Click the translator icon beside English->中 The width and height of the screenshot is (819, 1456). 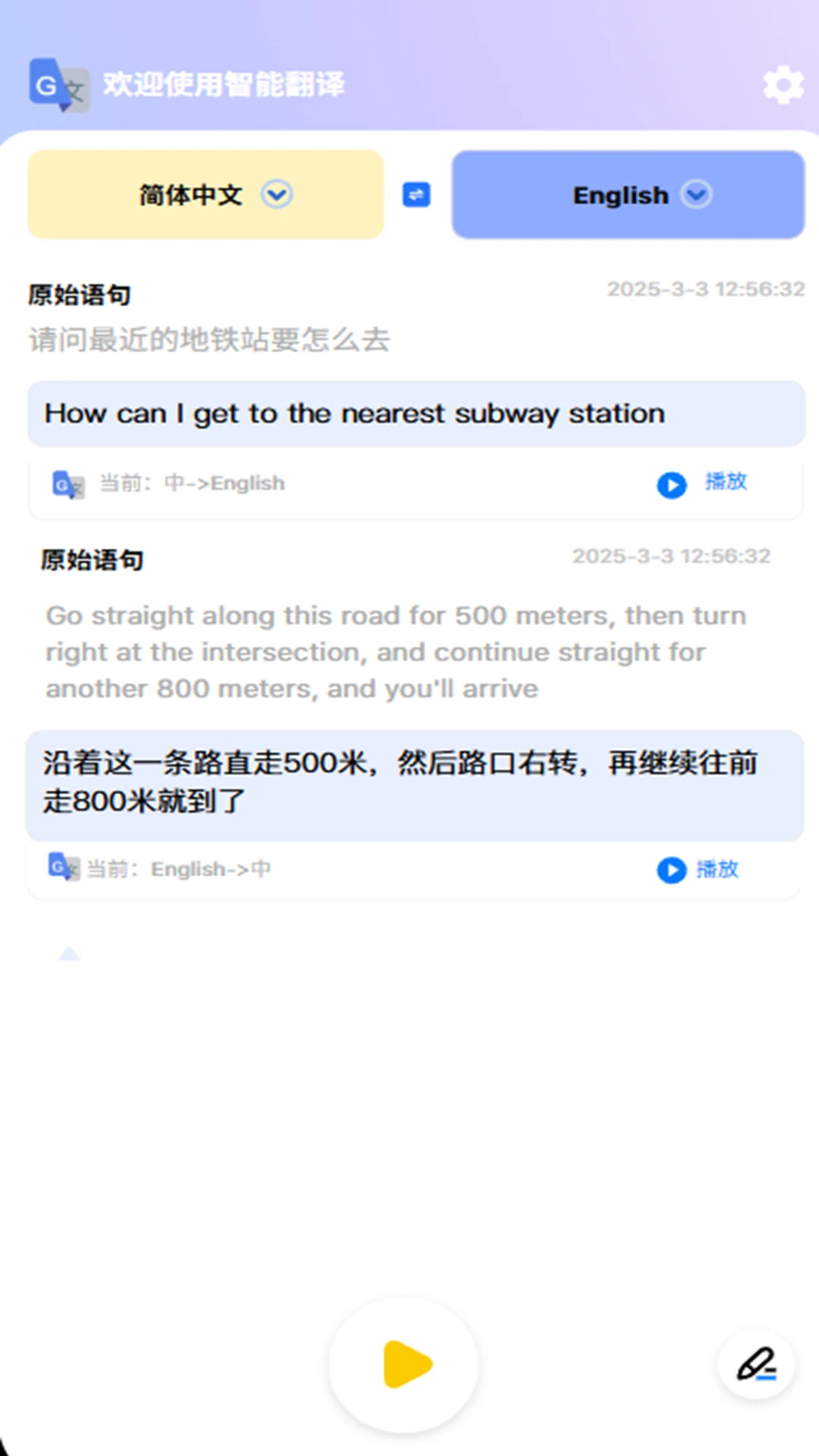(x=64, y=869)
